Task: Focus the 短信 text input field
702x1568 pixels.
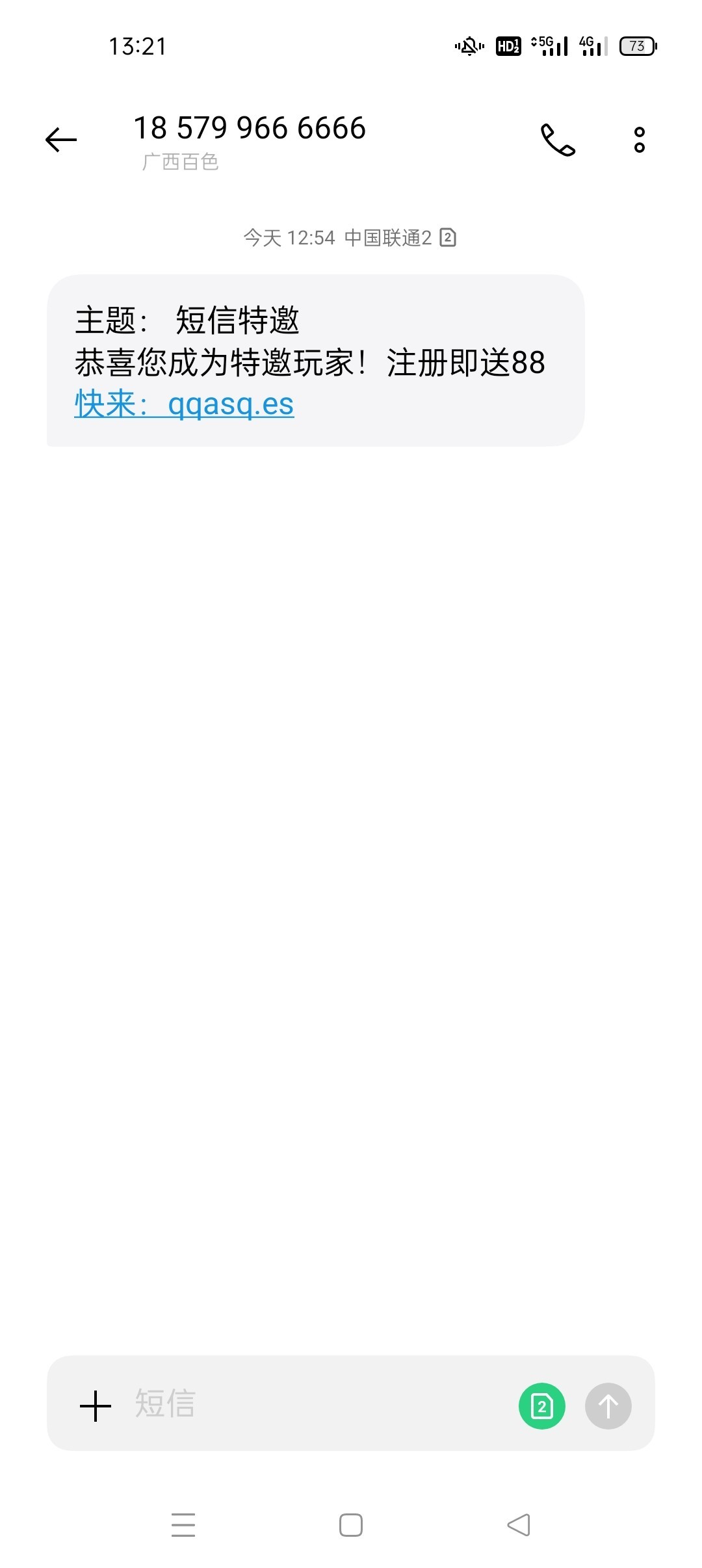Action: click(x=312, y=1404)
